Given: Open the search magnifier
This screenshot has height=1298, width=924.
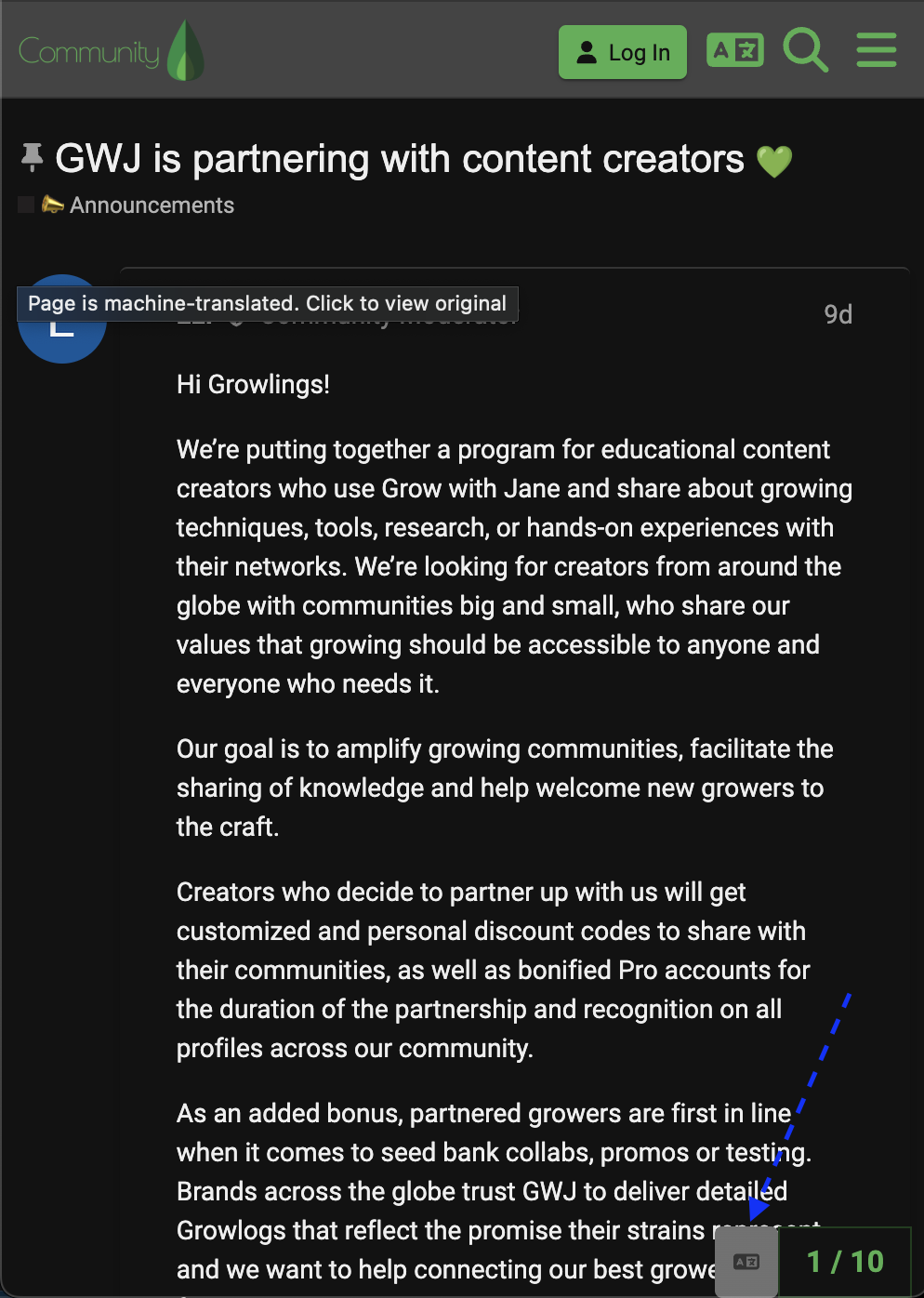Looking at the screenshot, I should (x=805, y=50).
